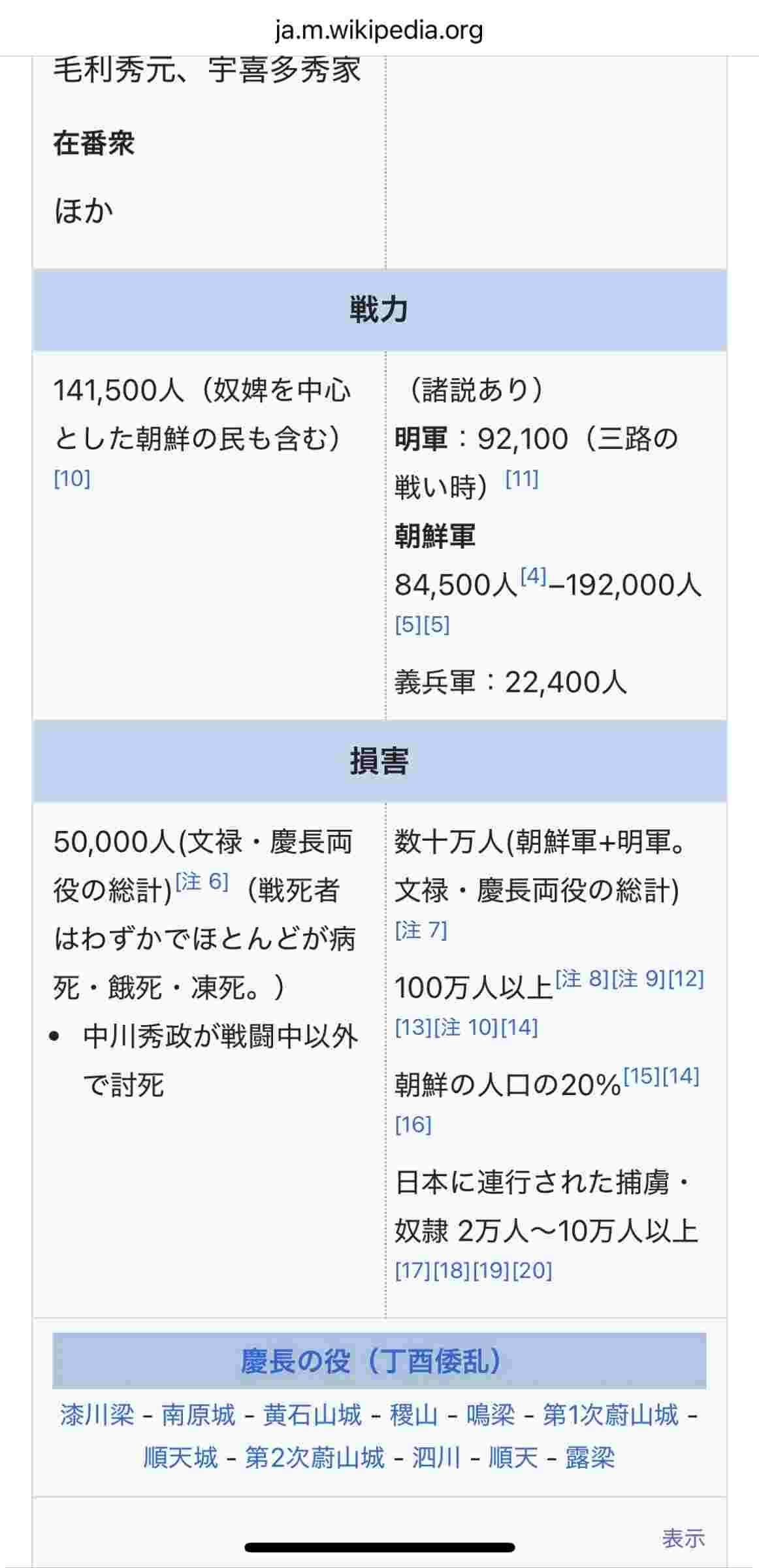Go to the 稷山 battle article
The image size is (759, 1568).
(413, 1415)
